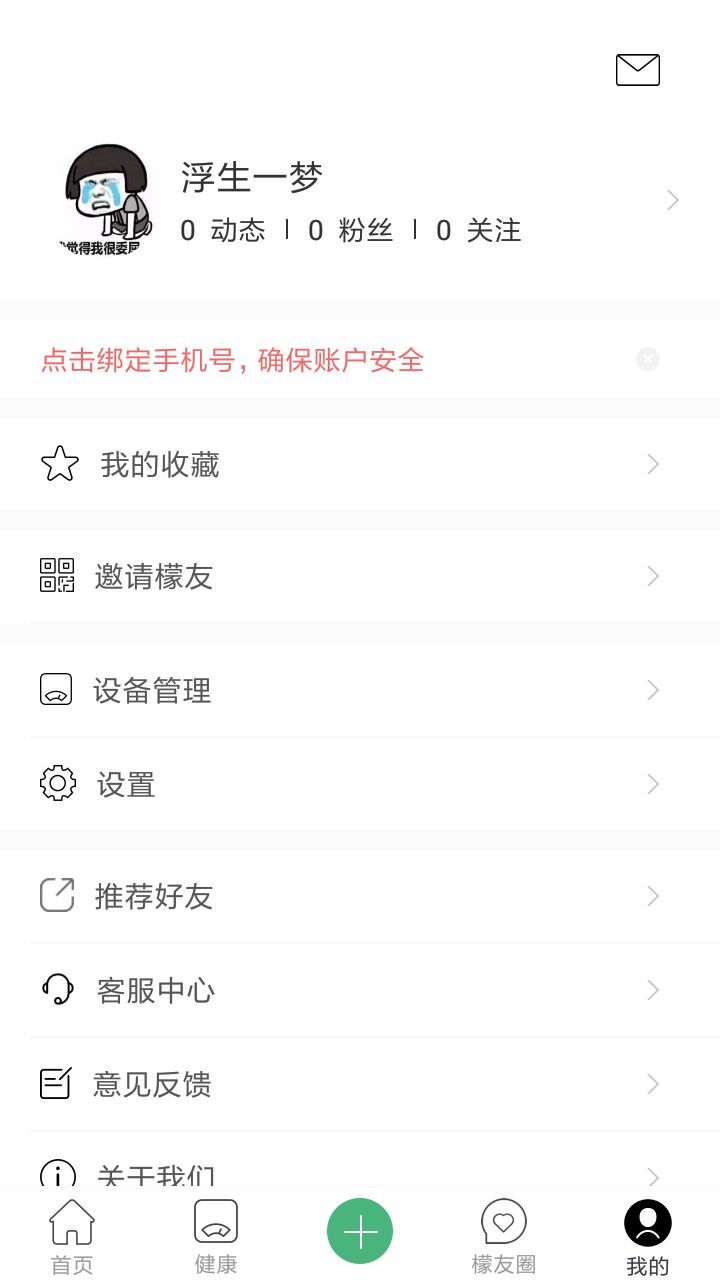Image resolution: width=720 pixels, height=1280 pixels.
Task: Open settings via the gear icon
Action: 57,784
